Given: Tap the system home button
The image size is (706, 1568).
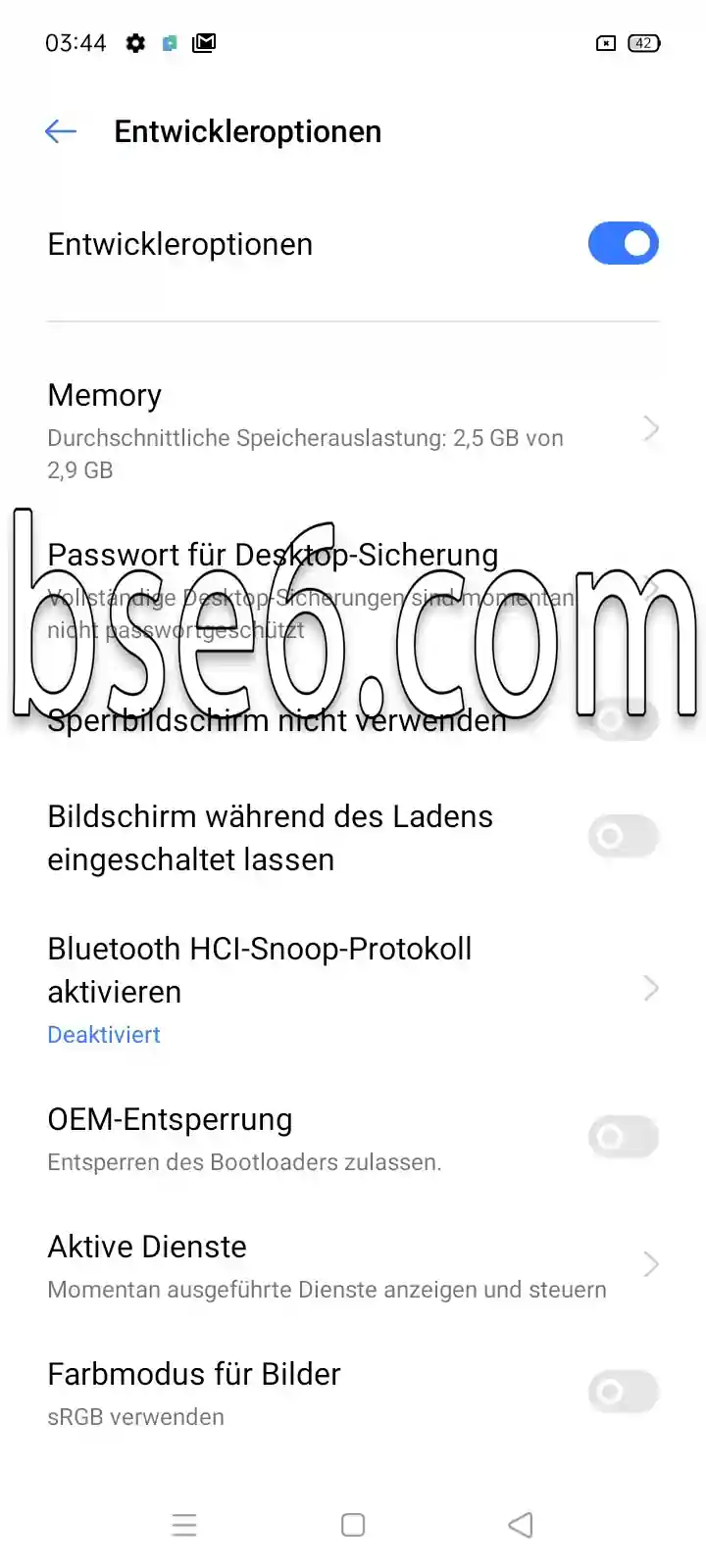Looking at the screenshot, I should pos(353,1525).
